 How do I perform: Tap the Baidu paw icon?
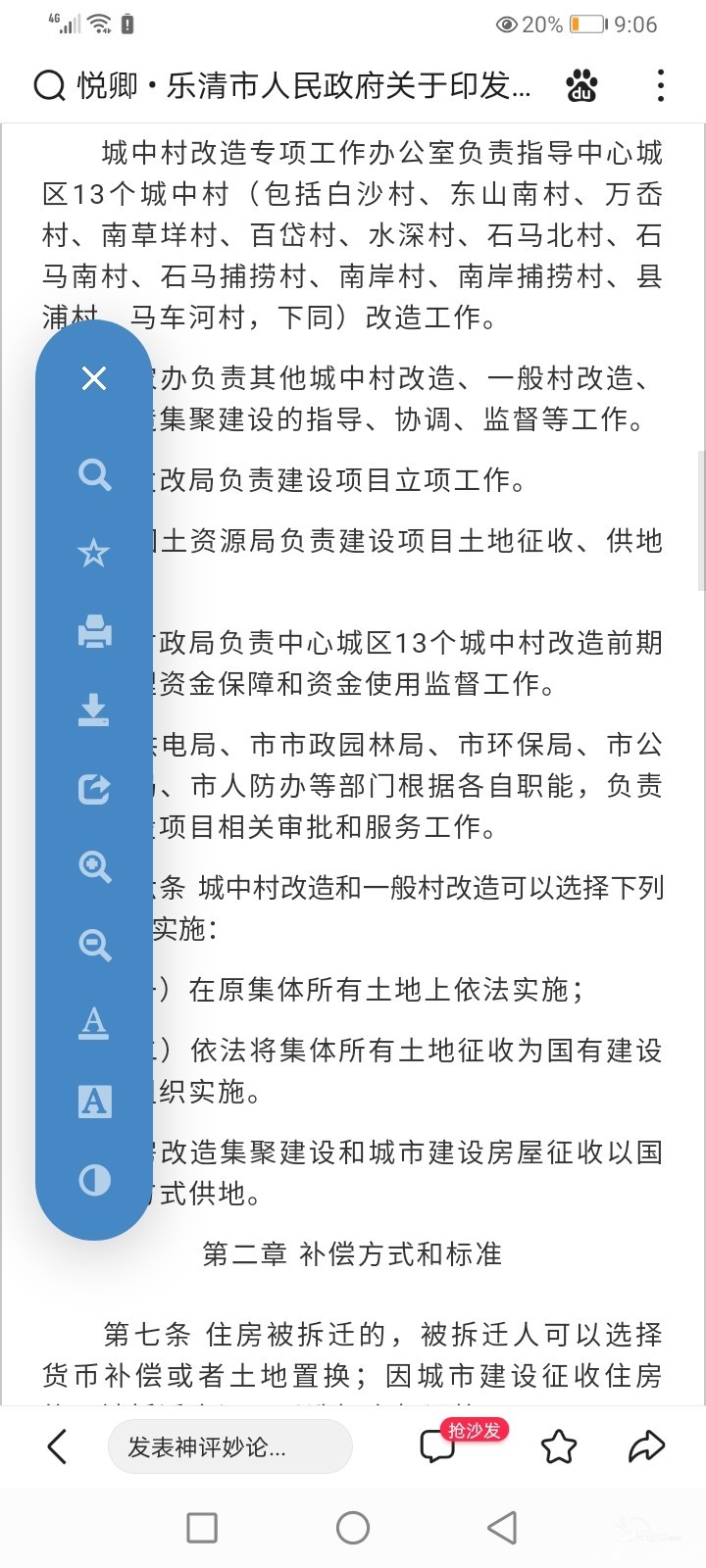[x=582, y=86]
